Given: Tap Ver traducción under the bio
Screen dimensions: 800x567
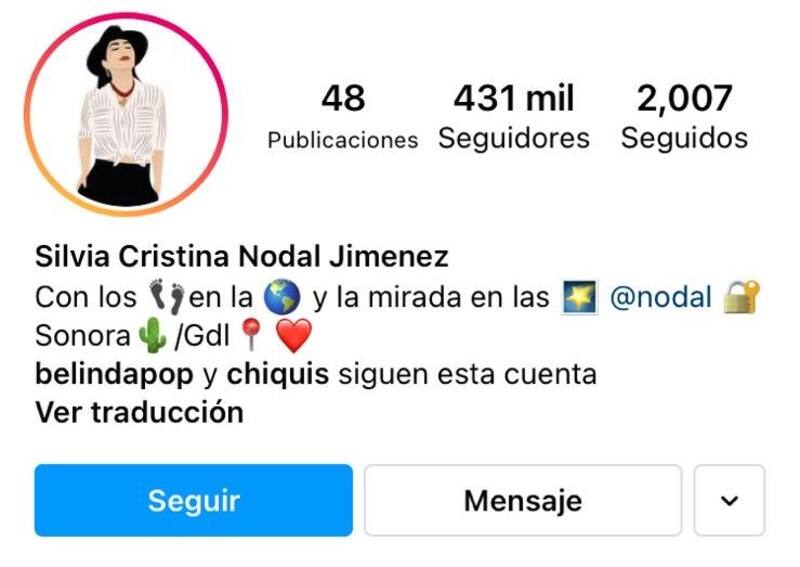Looking at the screenshot, I should point(139,412).
